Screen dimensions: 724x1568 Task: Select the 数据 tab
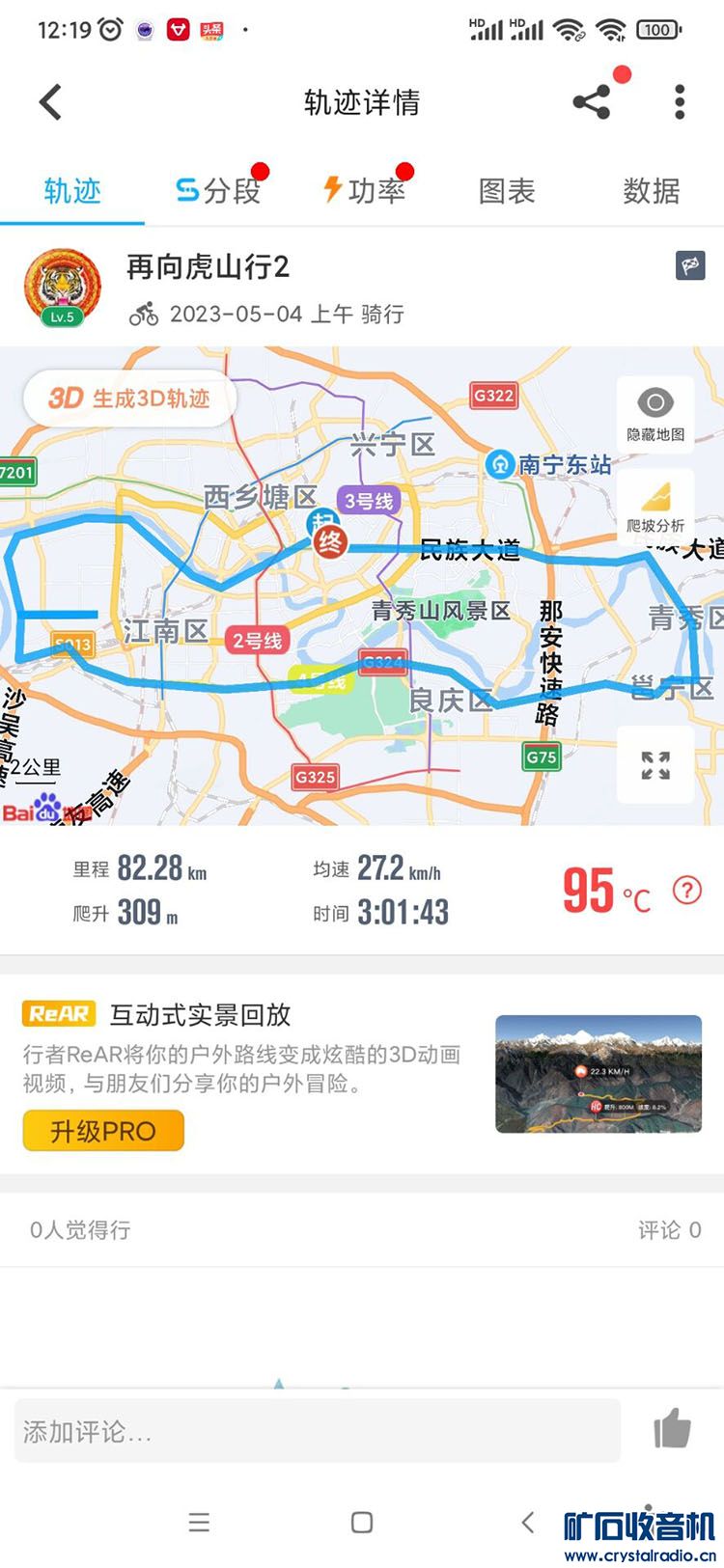pos(652,191)
